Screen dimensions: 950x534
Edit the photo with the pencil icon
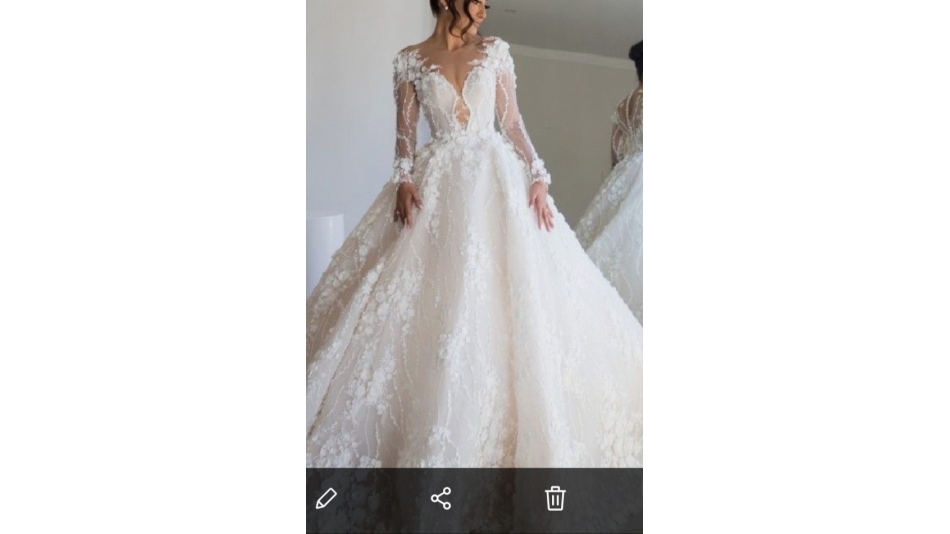326,498
